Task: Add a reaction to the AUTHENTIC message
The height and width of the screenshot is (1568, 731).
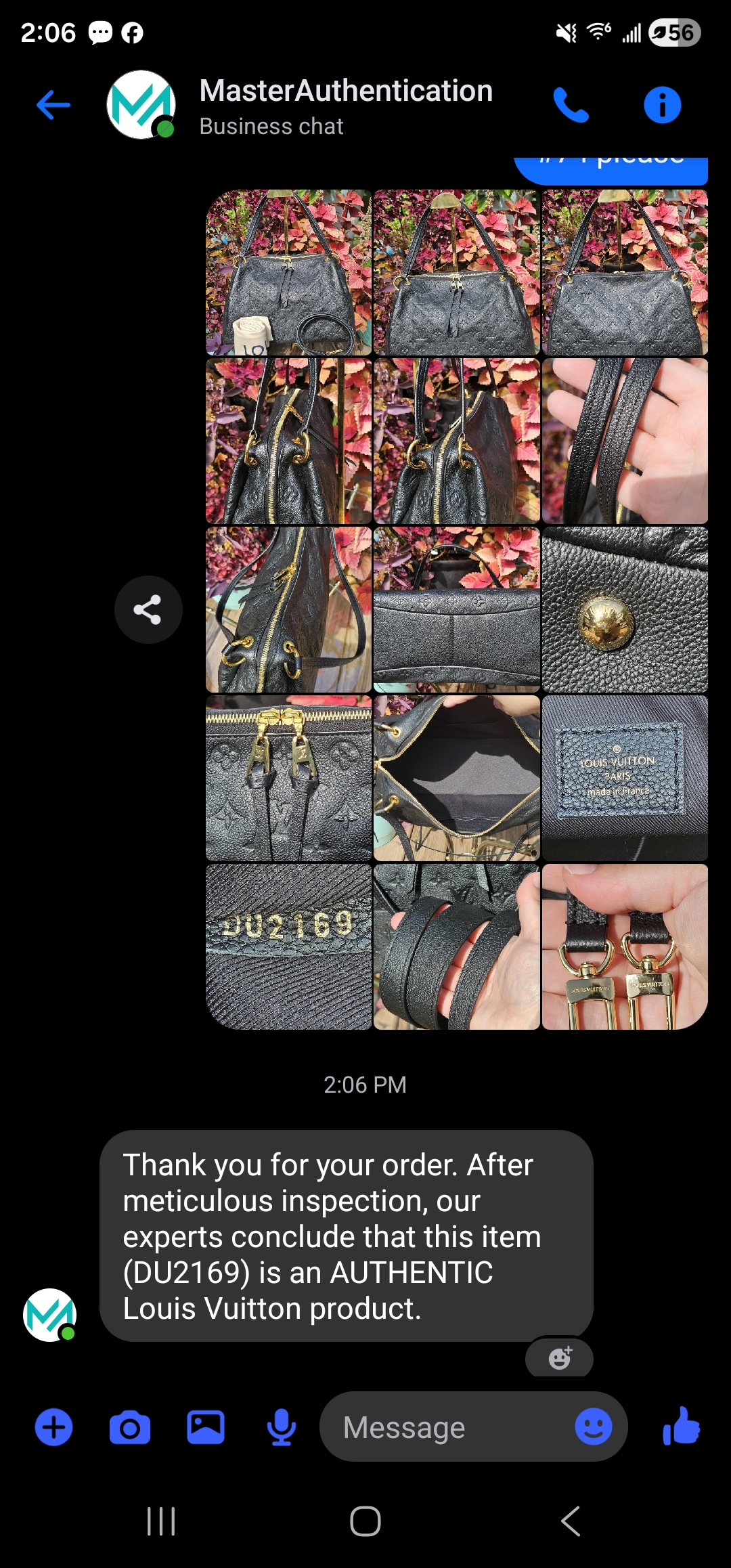Action: pyautogui.click(x=560, y=1357)
